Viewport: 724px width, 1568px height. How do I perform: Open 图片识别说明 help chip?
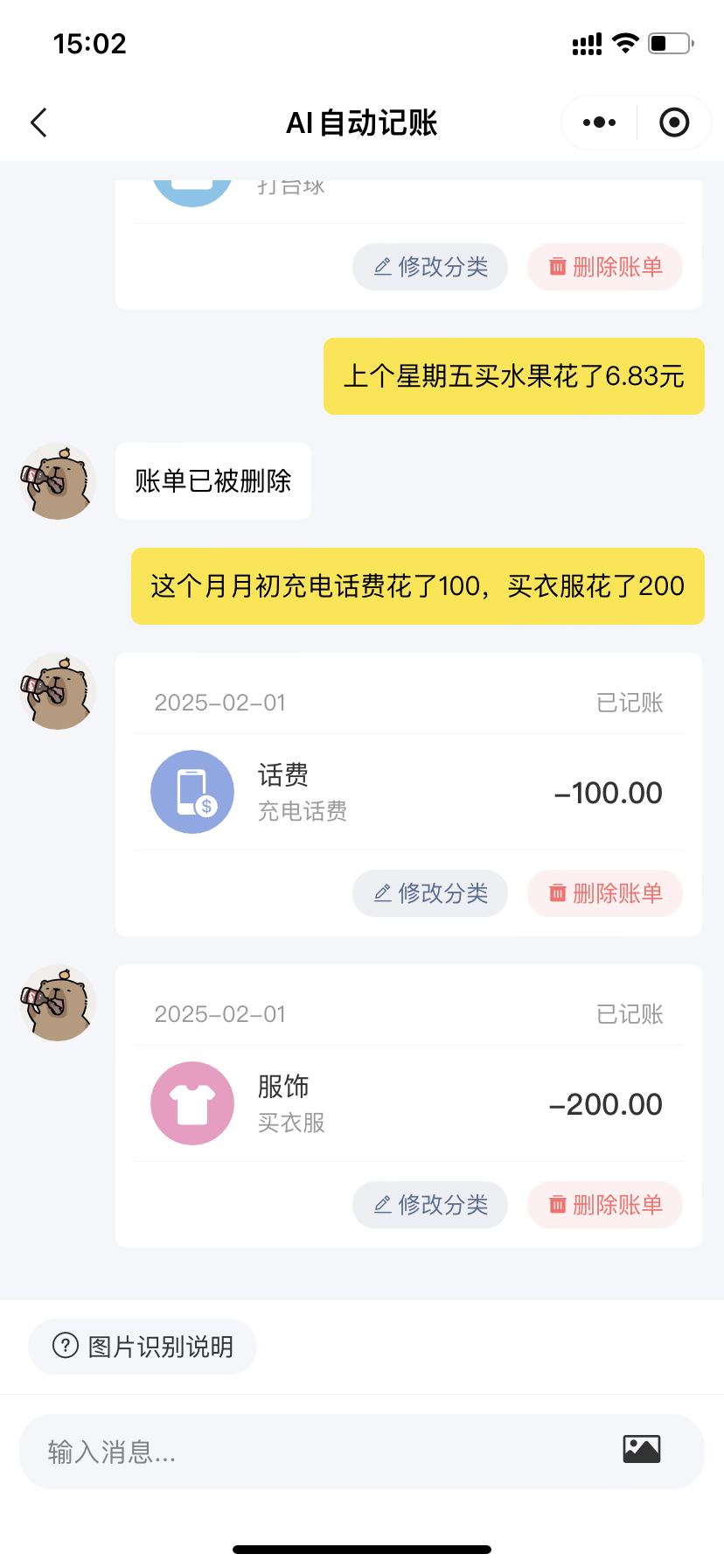[143, 1346]
